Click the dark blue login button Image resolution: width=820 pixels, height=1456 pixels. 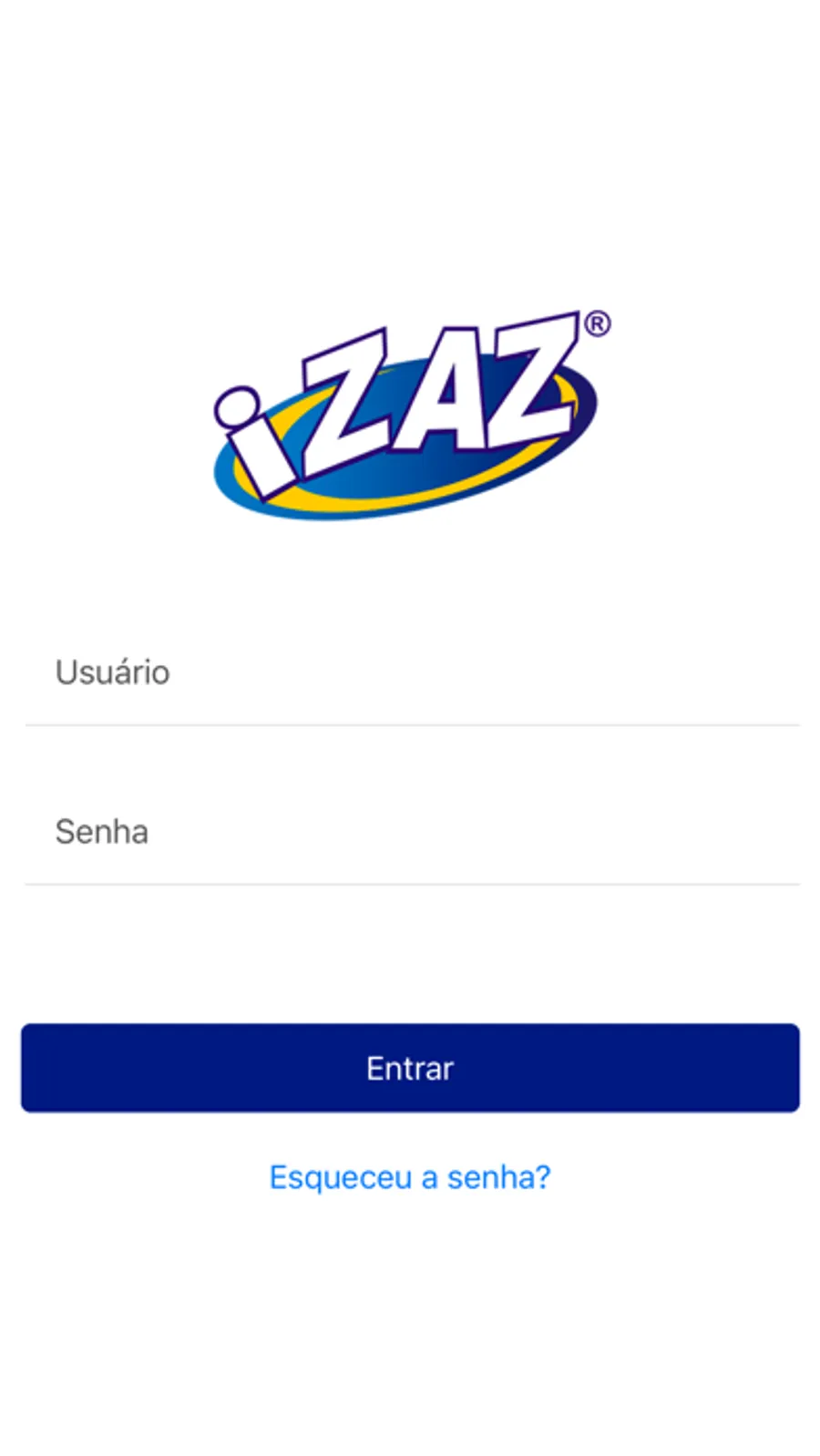pos(408,1068)
